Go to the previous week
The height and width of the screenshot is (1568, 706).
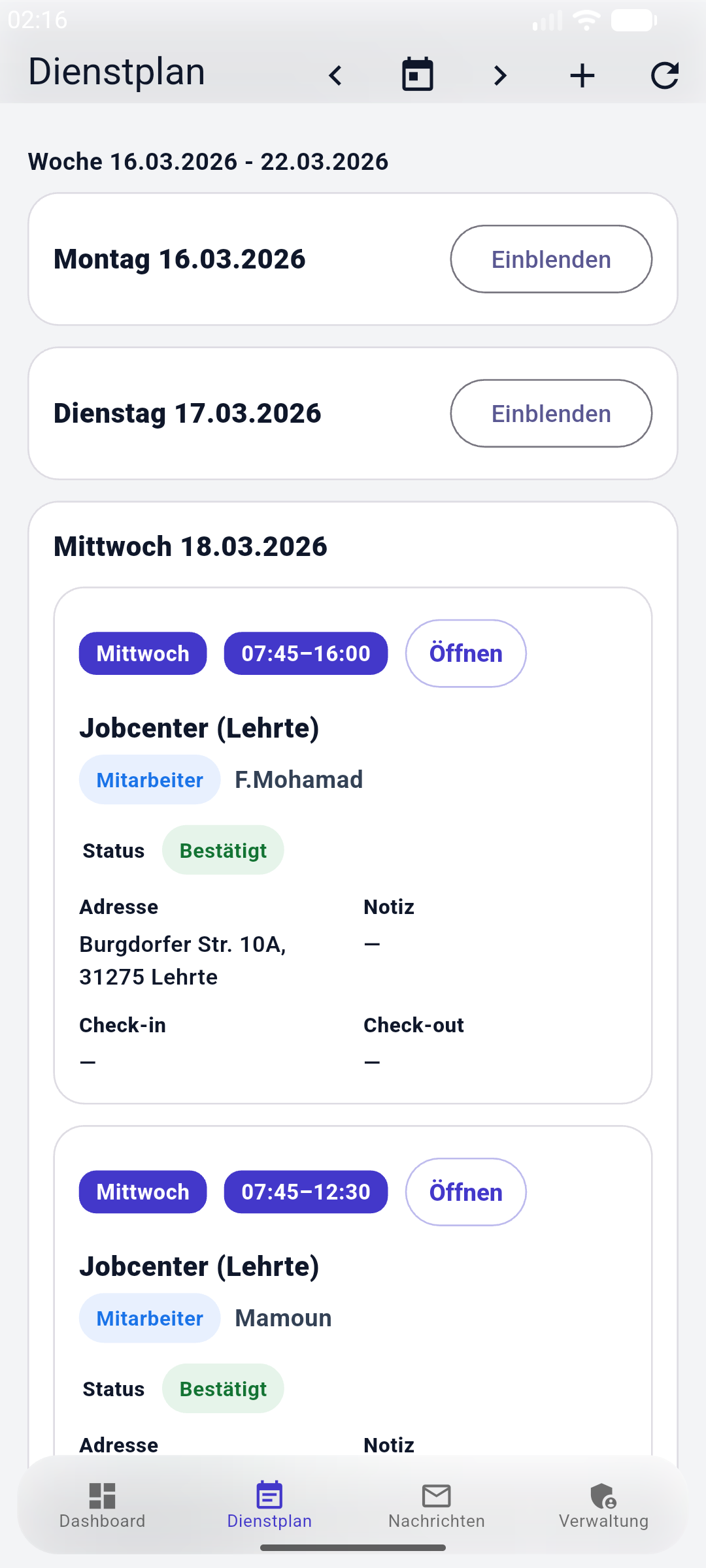click(x=335, y=76)
